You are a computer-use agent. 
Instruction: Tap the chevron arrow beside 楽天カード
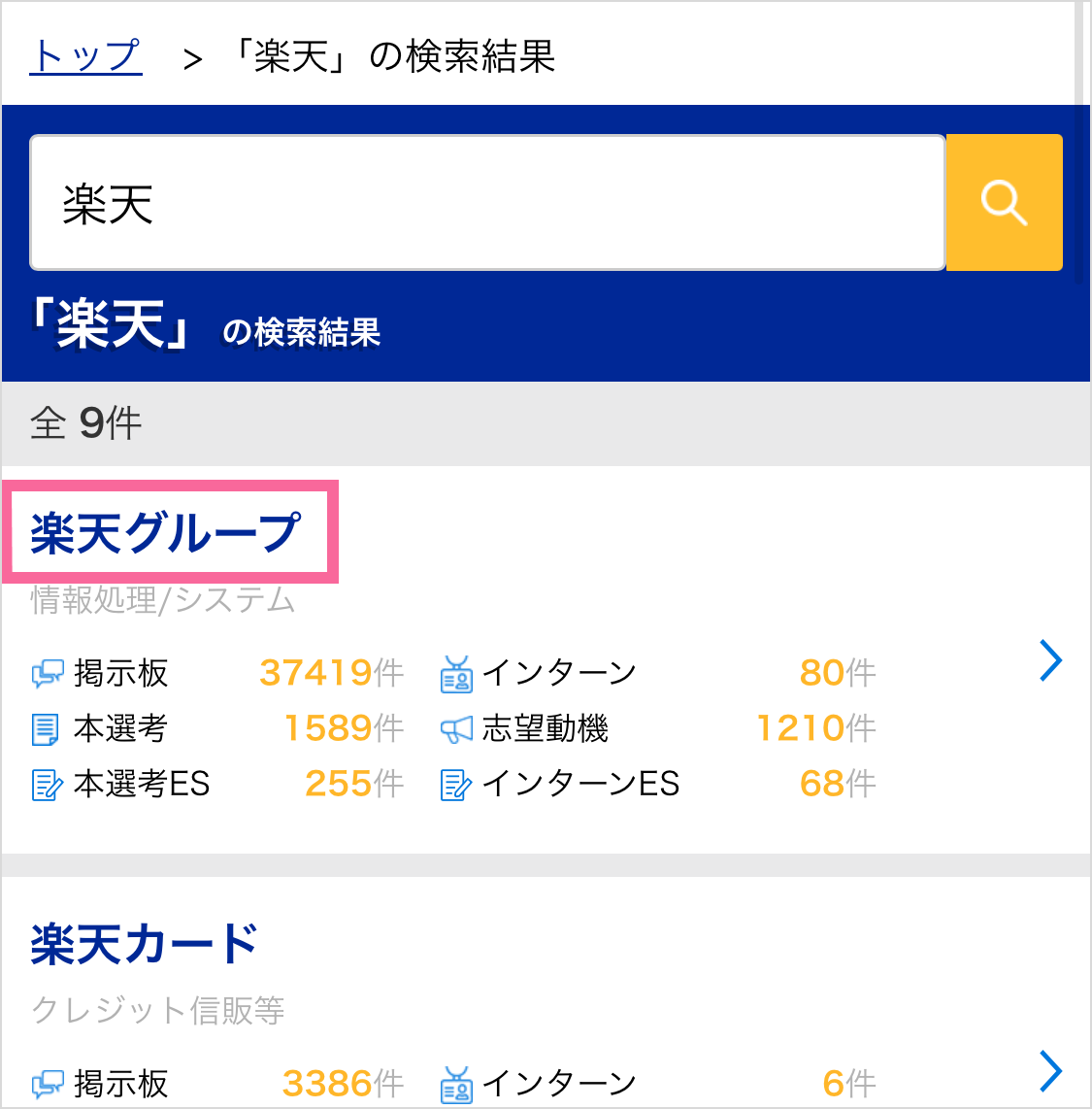tap(1050, 1072)
